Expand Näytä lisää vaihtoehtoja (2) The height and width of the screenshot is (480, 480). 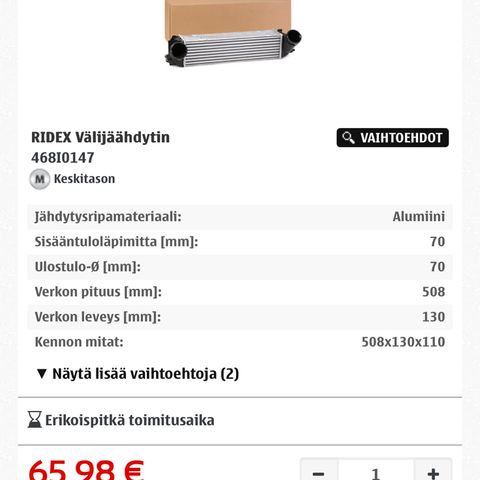coord(137,374)
